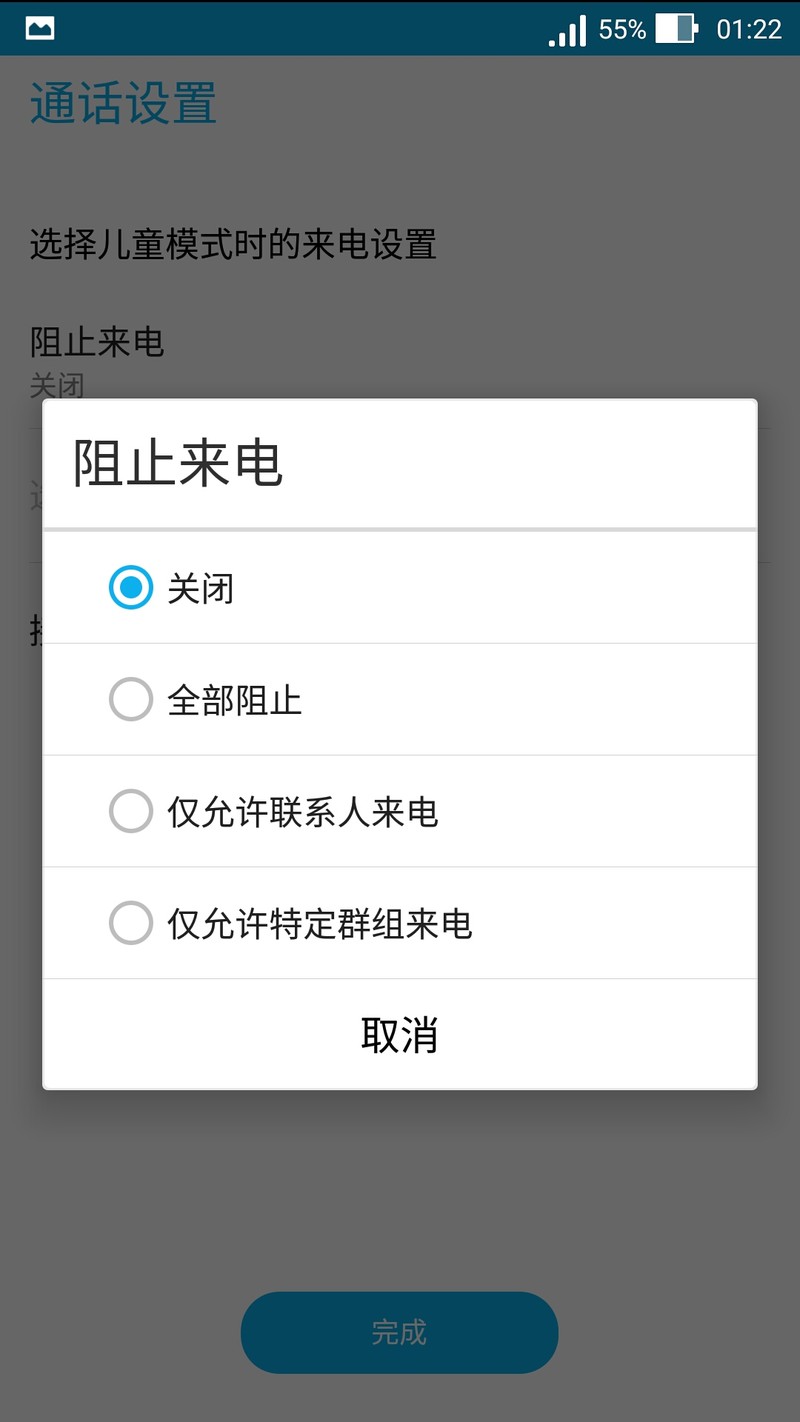The image size is (800, 1422).
Task: Tap the battery icon in status bar
Action: pos(678,29)
